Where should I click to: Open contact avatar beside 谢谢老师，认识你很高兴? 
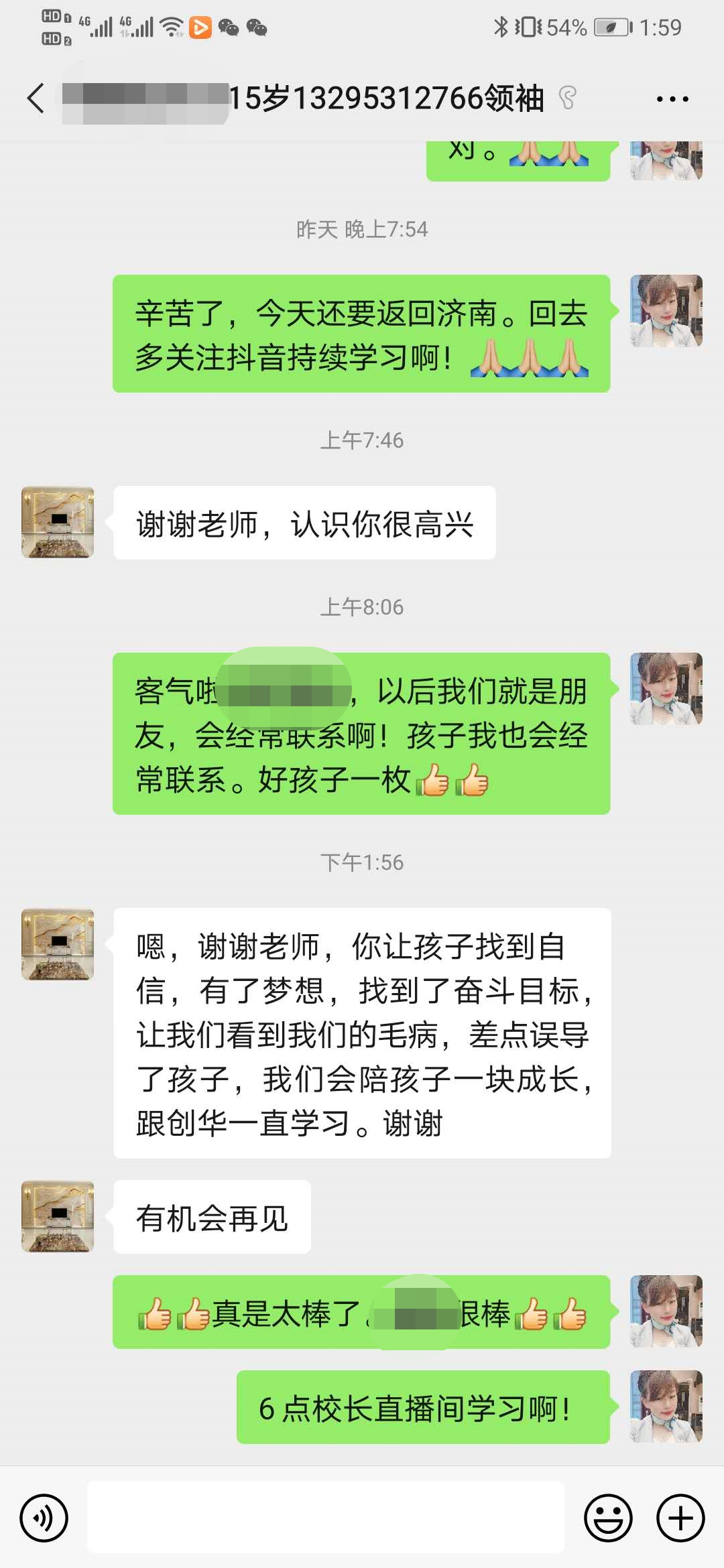[58, 523]
